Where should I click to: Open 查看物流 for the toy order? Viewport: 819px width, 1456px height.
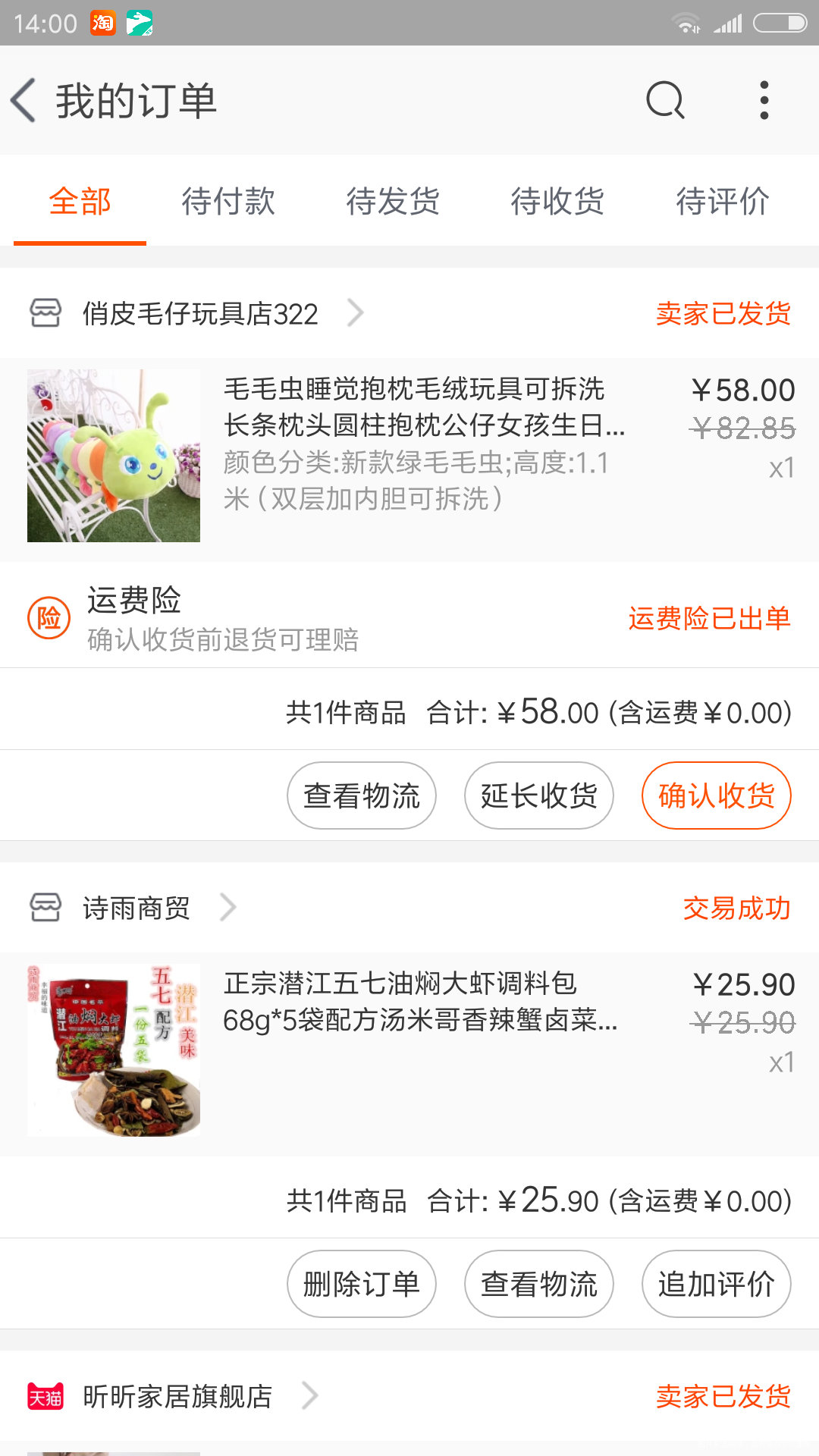[x=361, y=795]
